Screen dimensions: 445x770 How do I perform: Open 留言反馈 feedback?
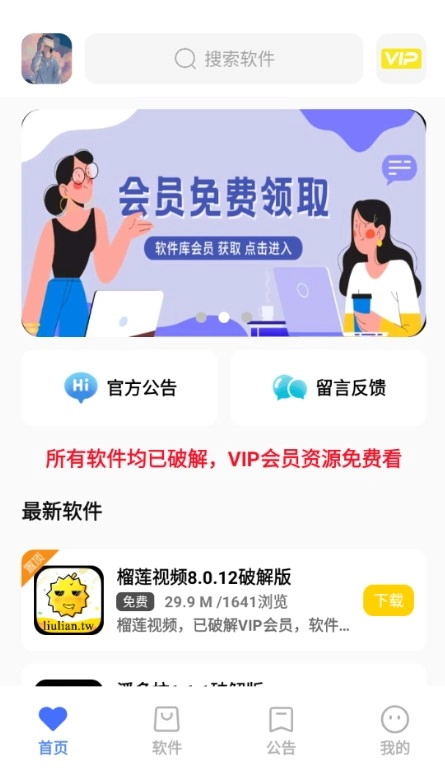328,387
